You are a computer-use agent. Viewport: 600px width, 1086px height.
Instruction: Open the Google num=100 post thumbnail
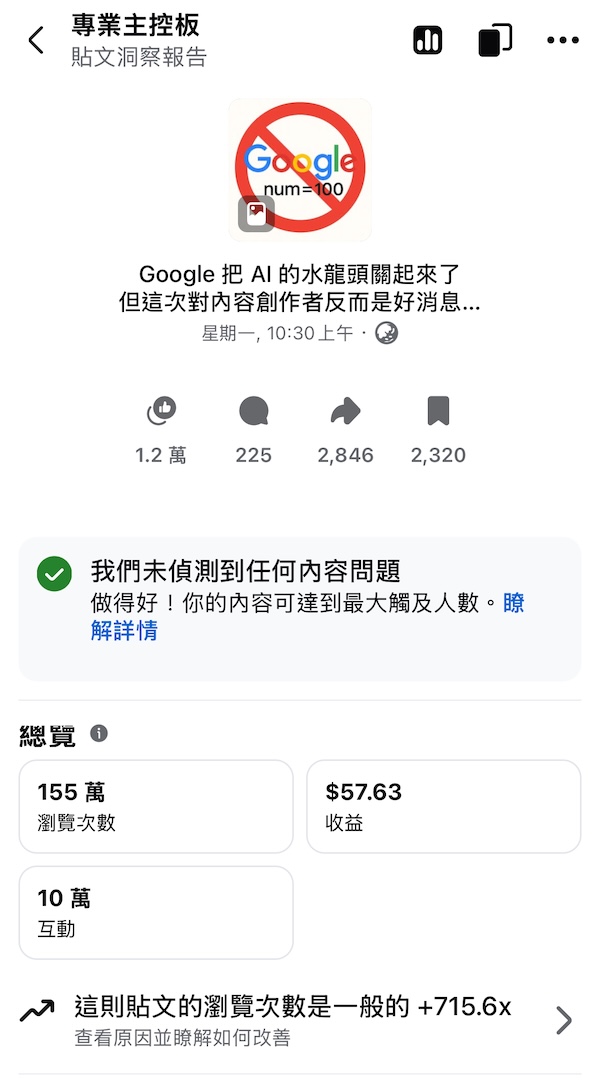pyautogui.click(x=300, y=170)
